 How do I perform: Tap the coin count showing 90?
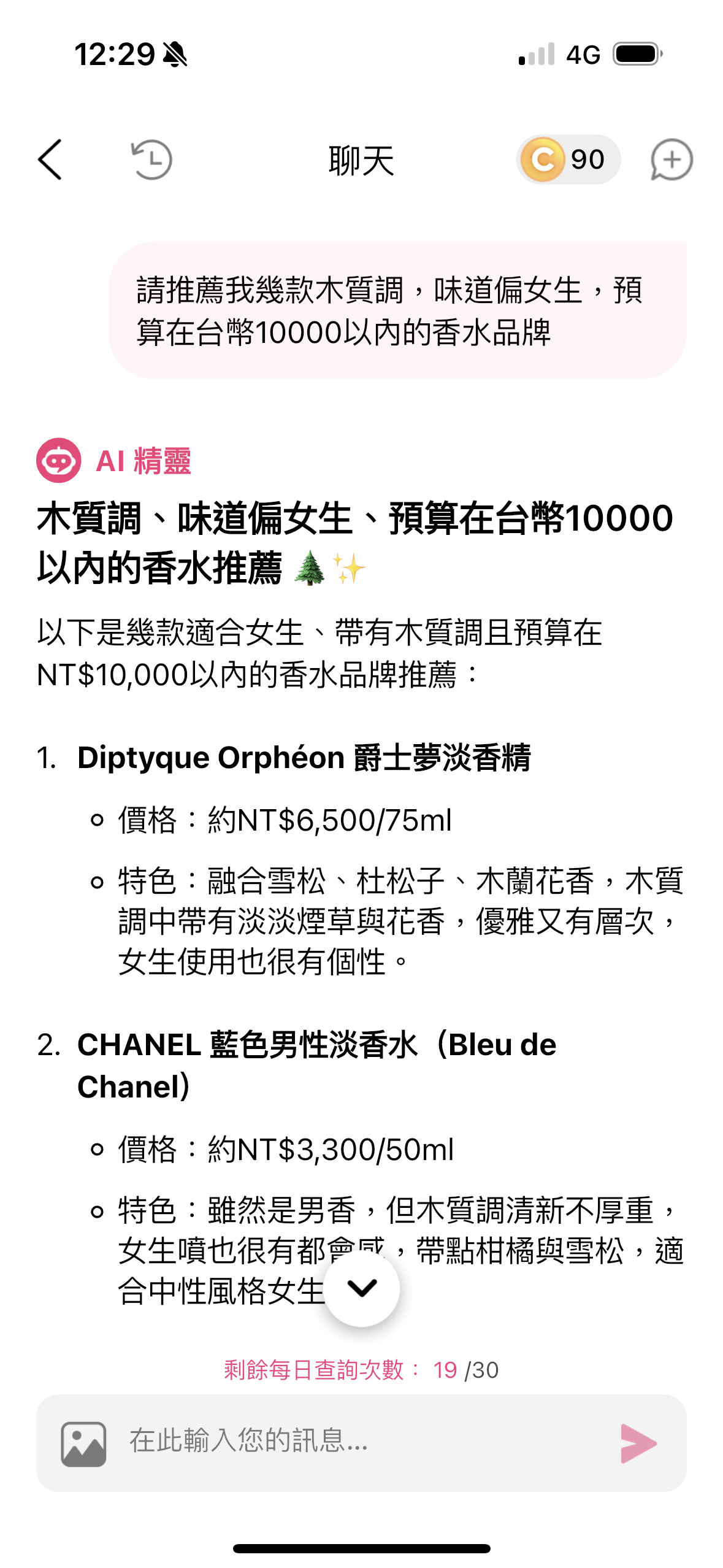pyautogui.click(x=587, y=159)
